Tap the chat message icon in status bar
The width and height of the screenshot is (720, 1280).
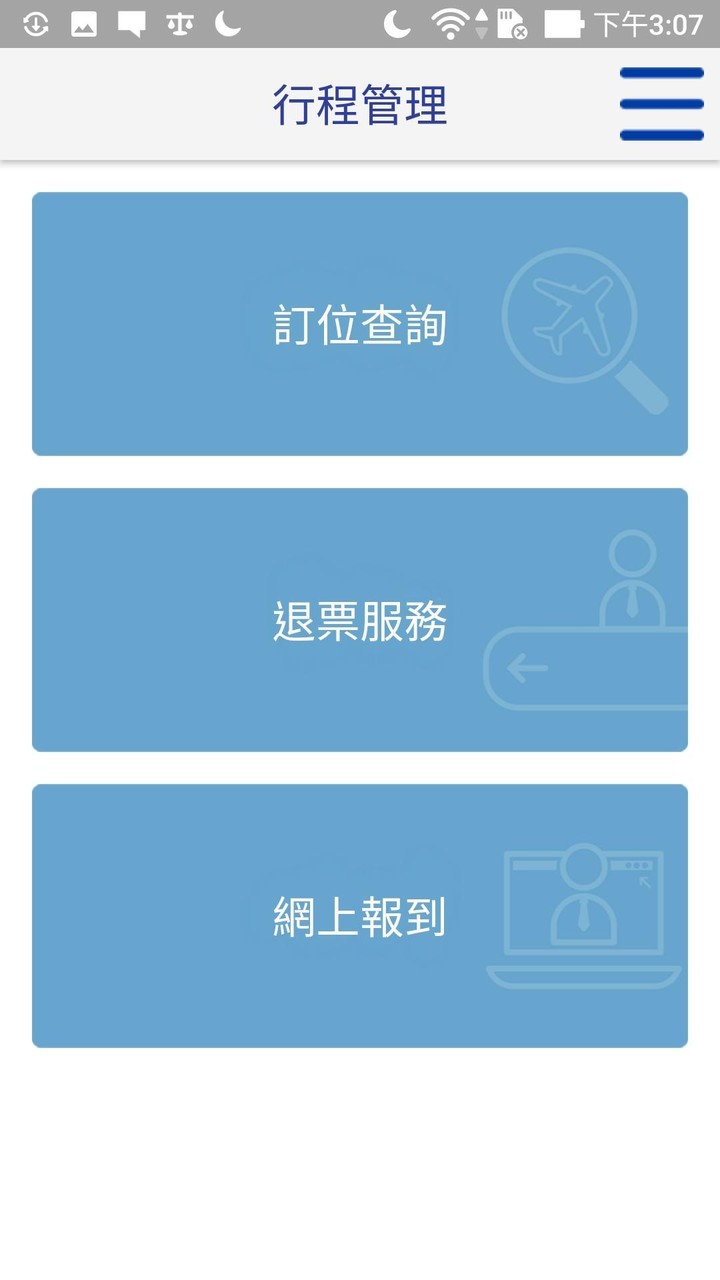tap(130, 22)
